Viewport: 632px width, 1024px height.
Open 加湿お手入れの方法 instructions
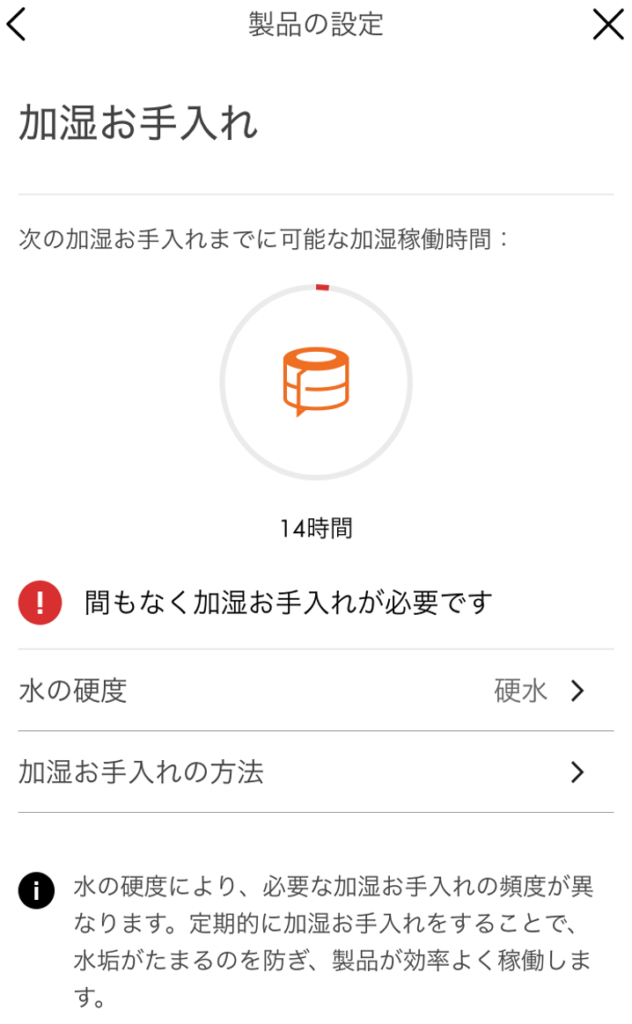pyautogui.click(x=316, y=772)
